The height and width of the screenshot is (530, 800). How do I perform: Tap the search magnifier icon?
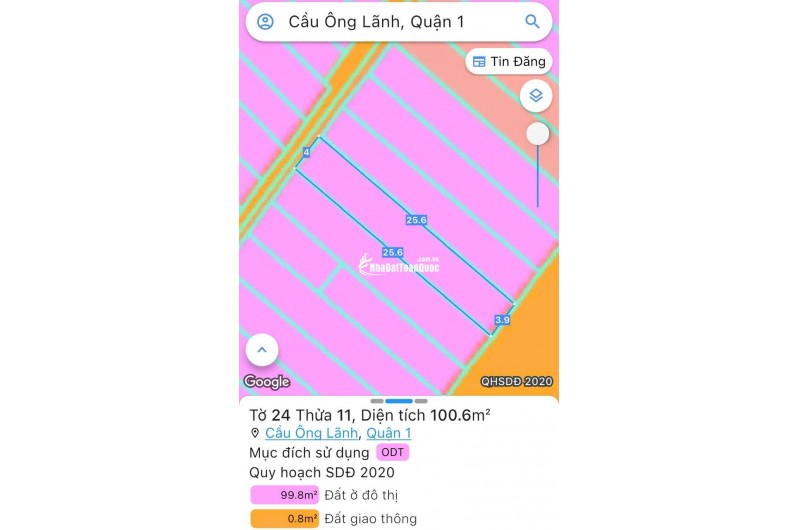532,21
